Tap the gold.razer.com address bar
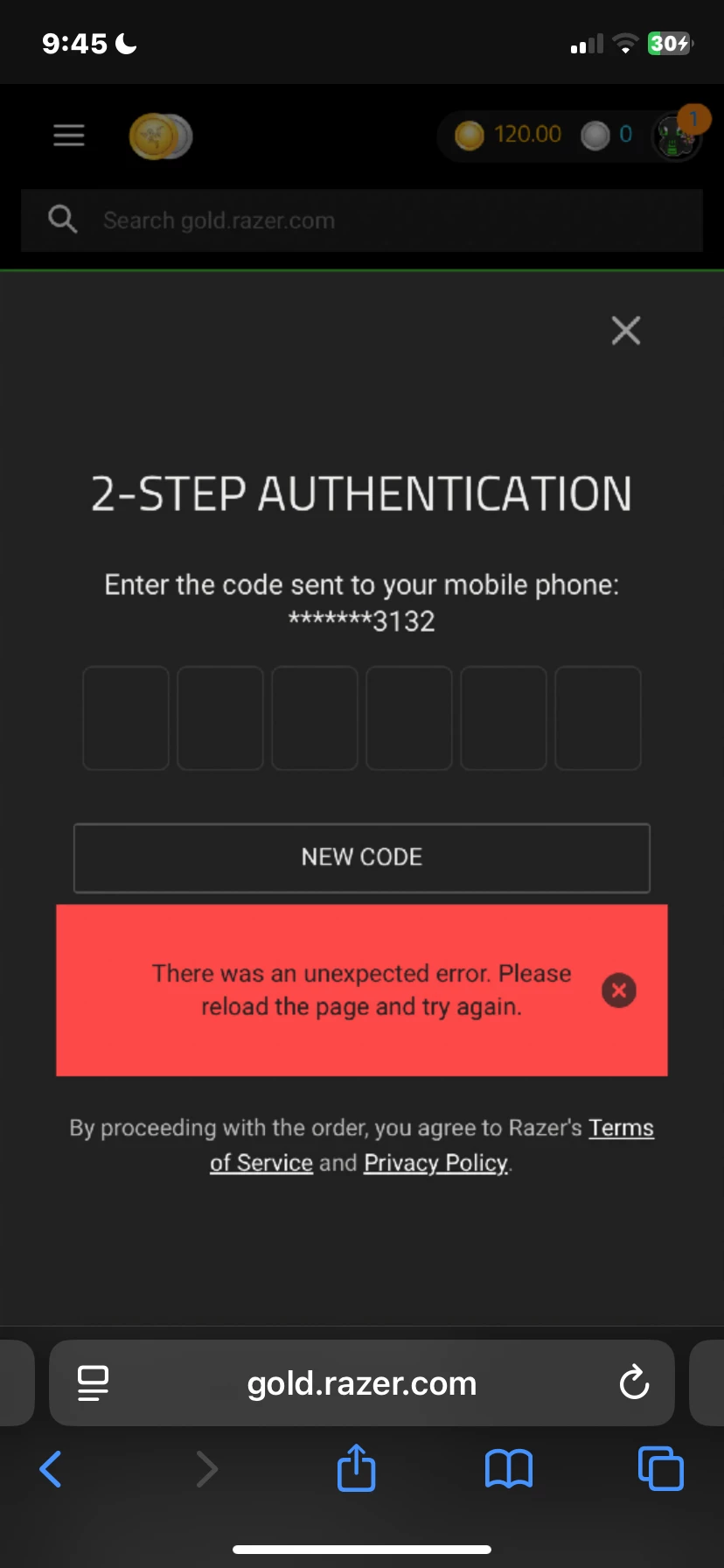This screenshot has height=1568, width=724. tap(362, 1383)
